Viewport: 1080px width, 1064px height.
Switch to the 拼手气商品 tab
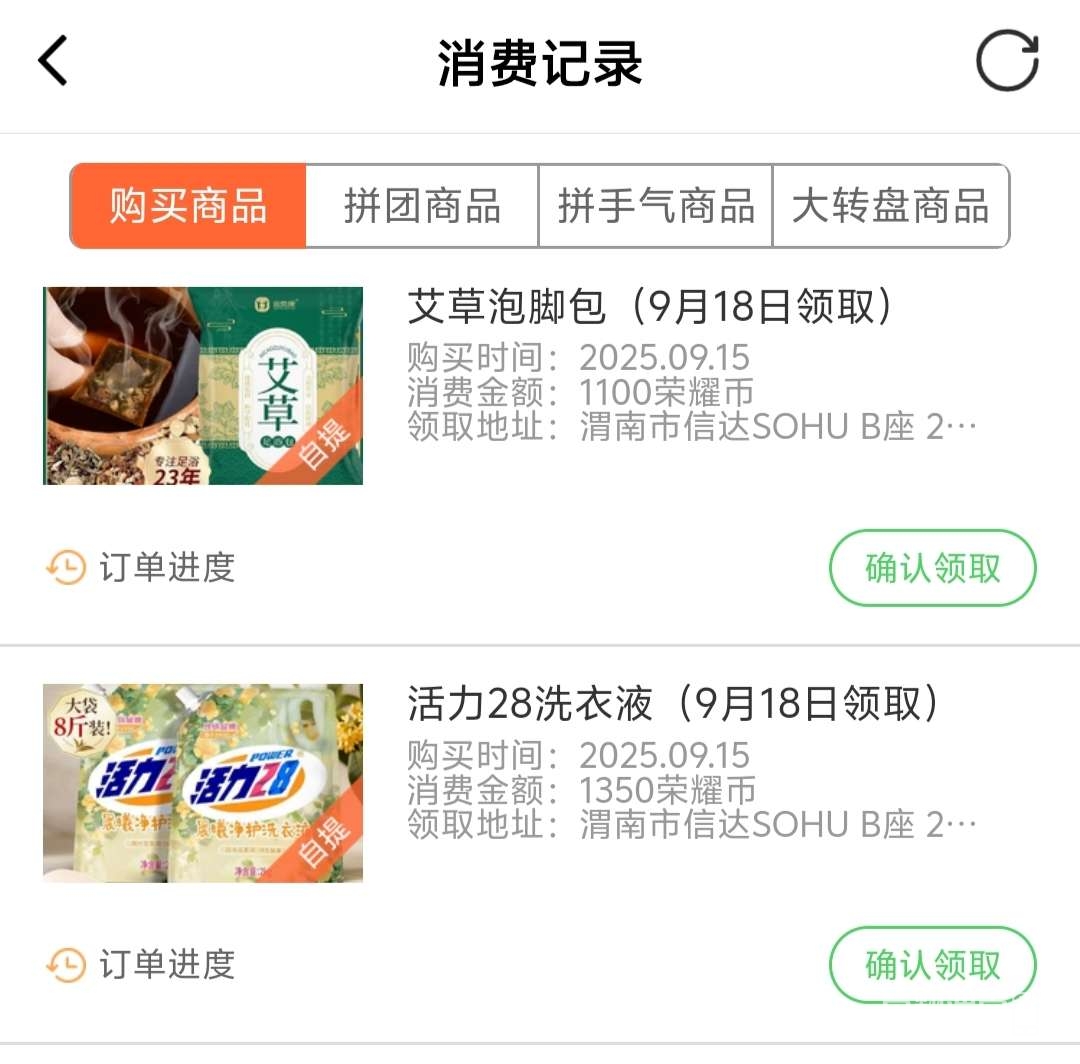[x=656, y=206]
